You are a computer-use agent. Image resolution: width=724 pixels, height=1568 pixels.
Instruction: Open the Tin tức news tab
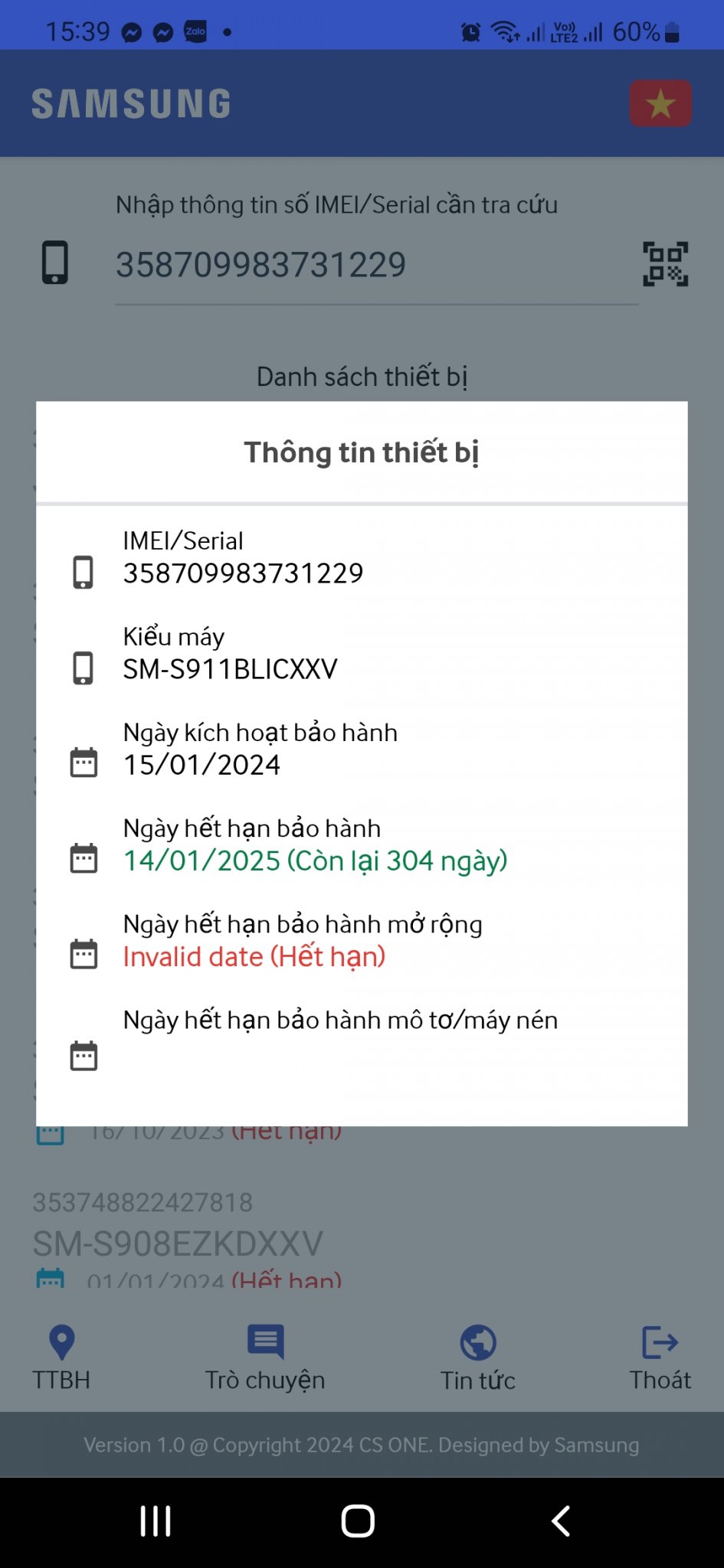[x=477, y=1357]
